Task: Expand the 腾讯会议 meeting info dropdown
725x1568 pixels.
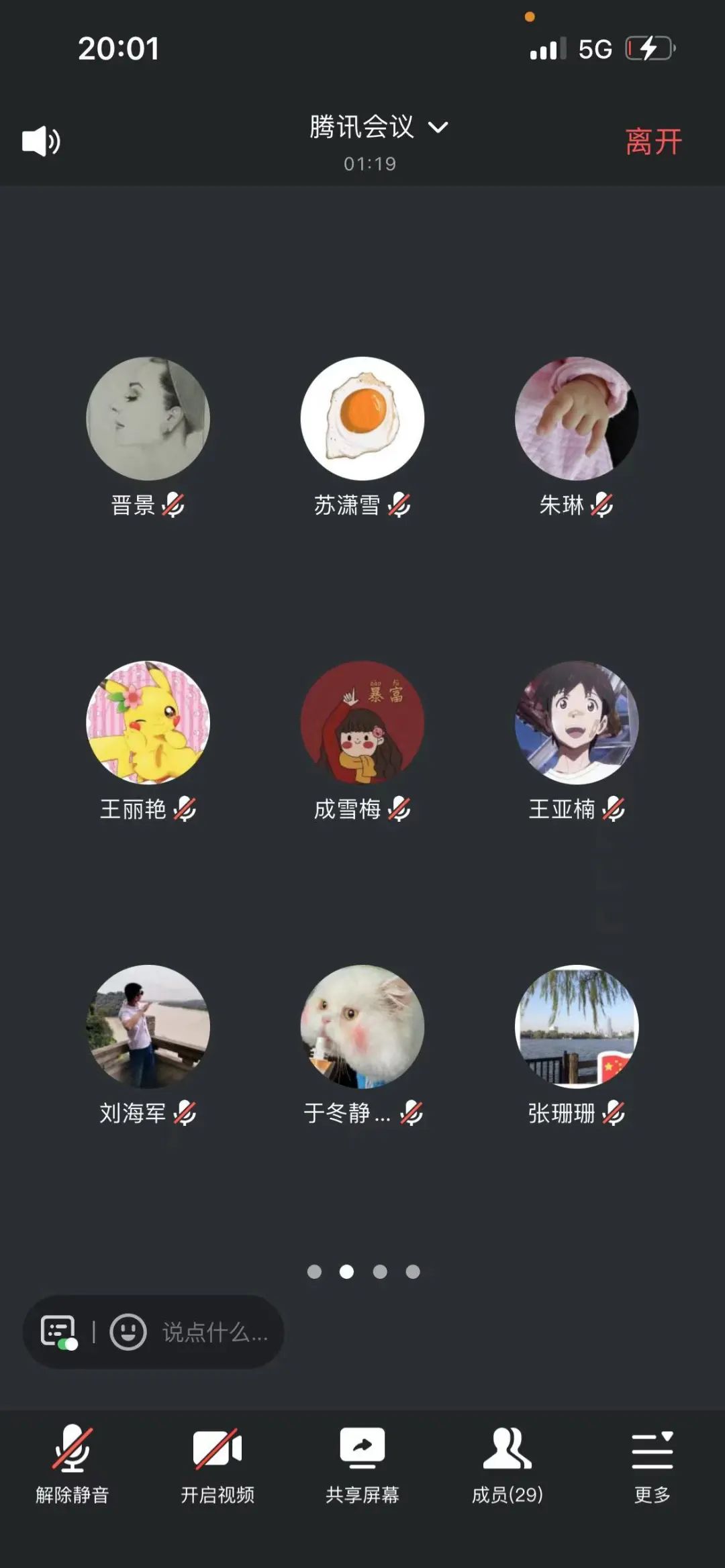Action: 378,127
